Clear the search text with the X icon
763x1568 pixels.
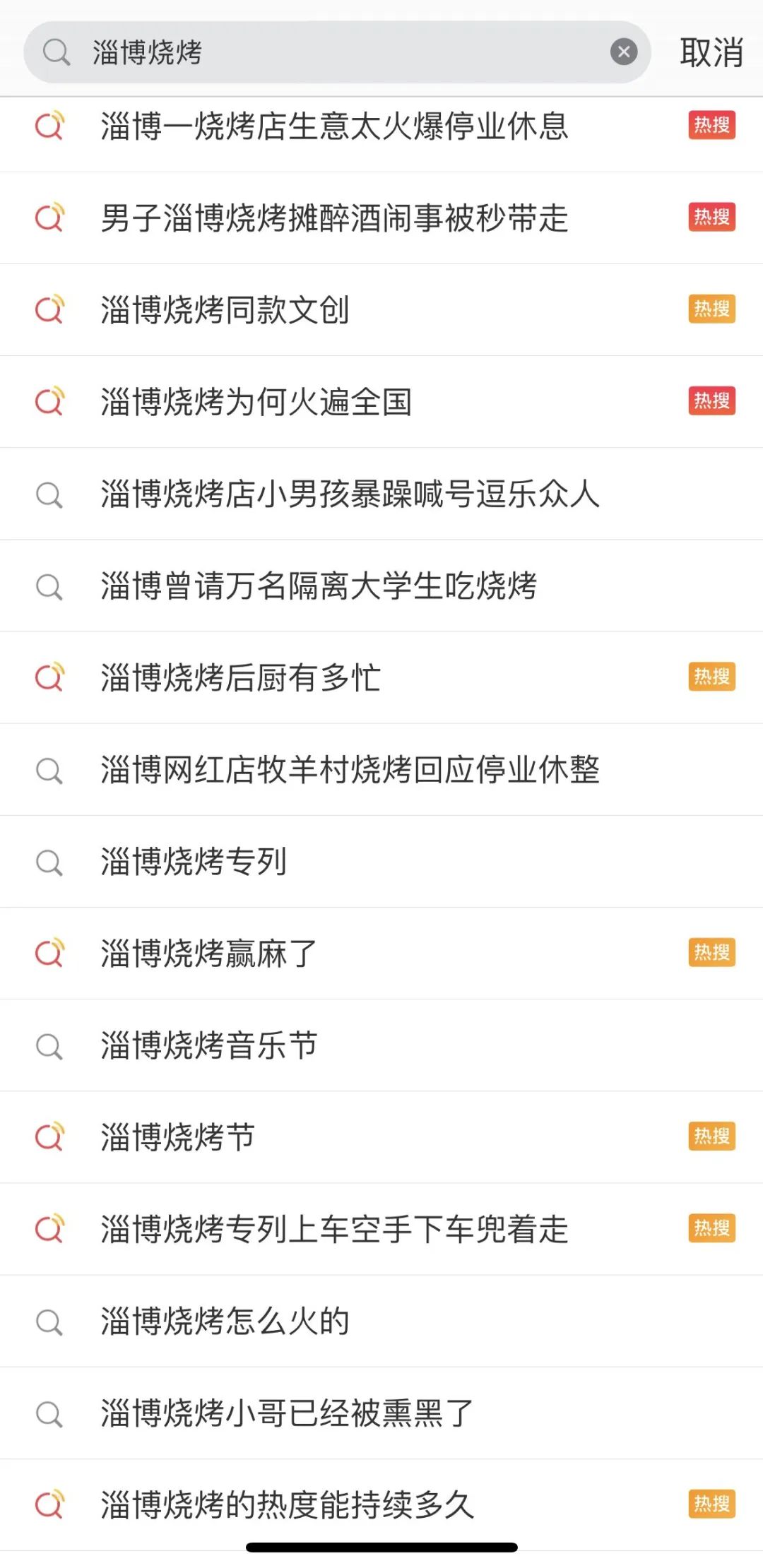[623, 52]
